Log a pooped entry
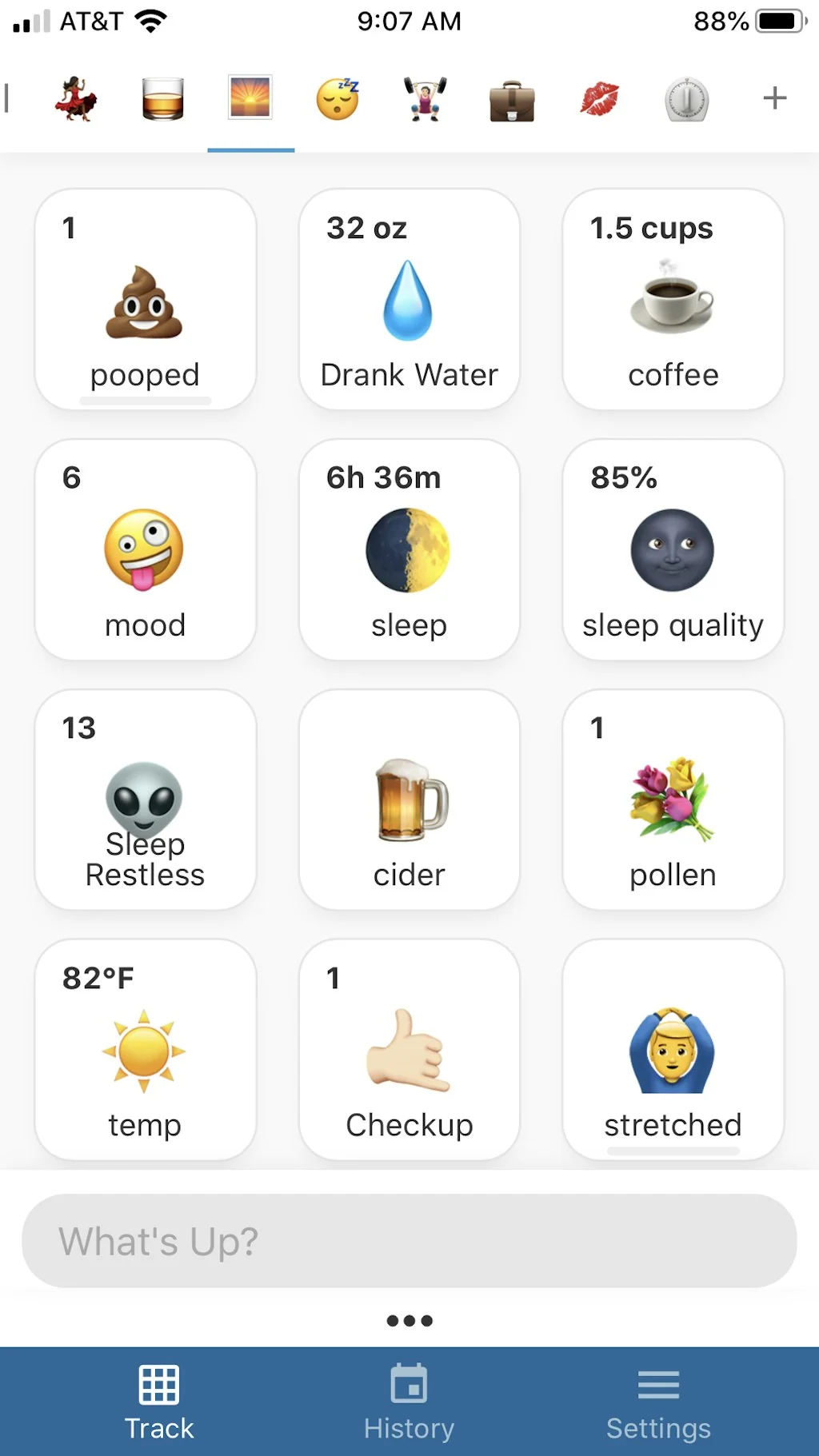 (145, 300)
